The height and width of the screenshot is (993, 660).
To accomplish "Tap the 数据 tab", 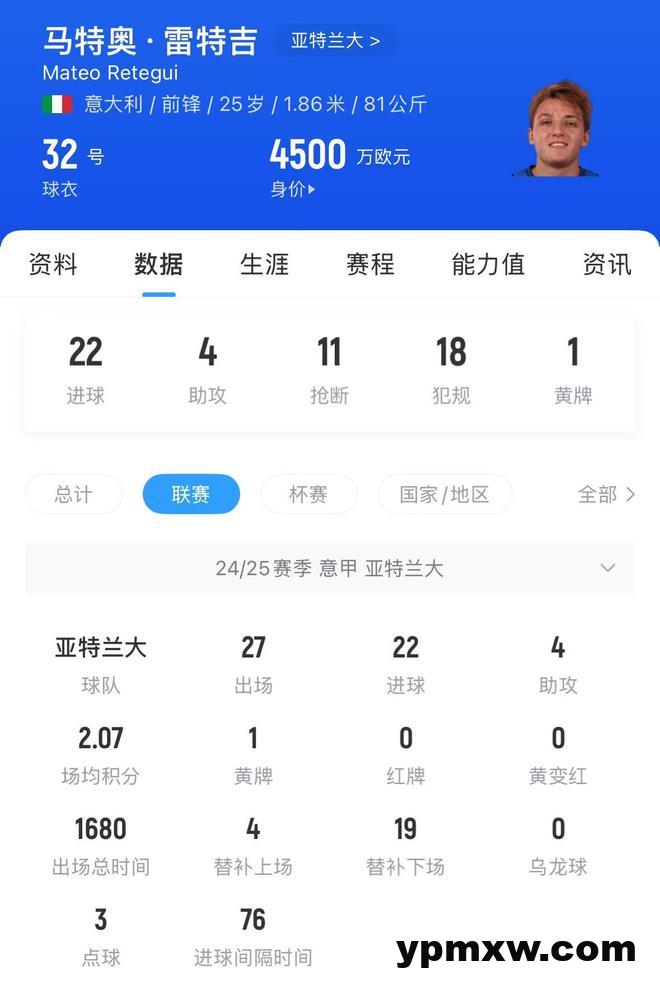I will pyautogui.click(x=159, y=264).
